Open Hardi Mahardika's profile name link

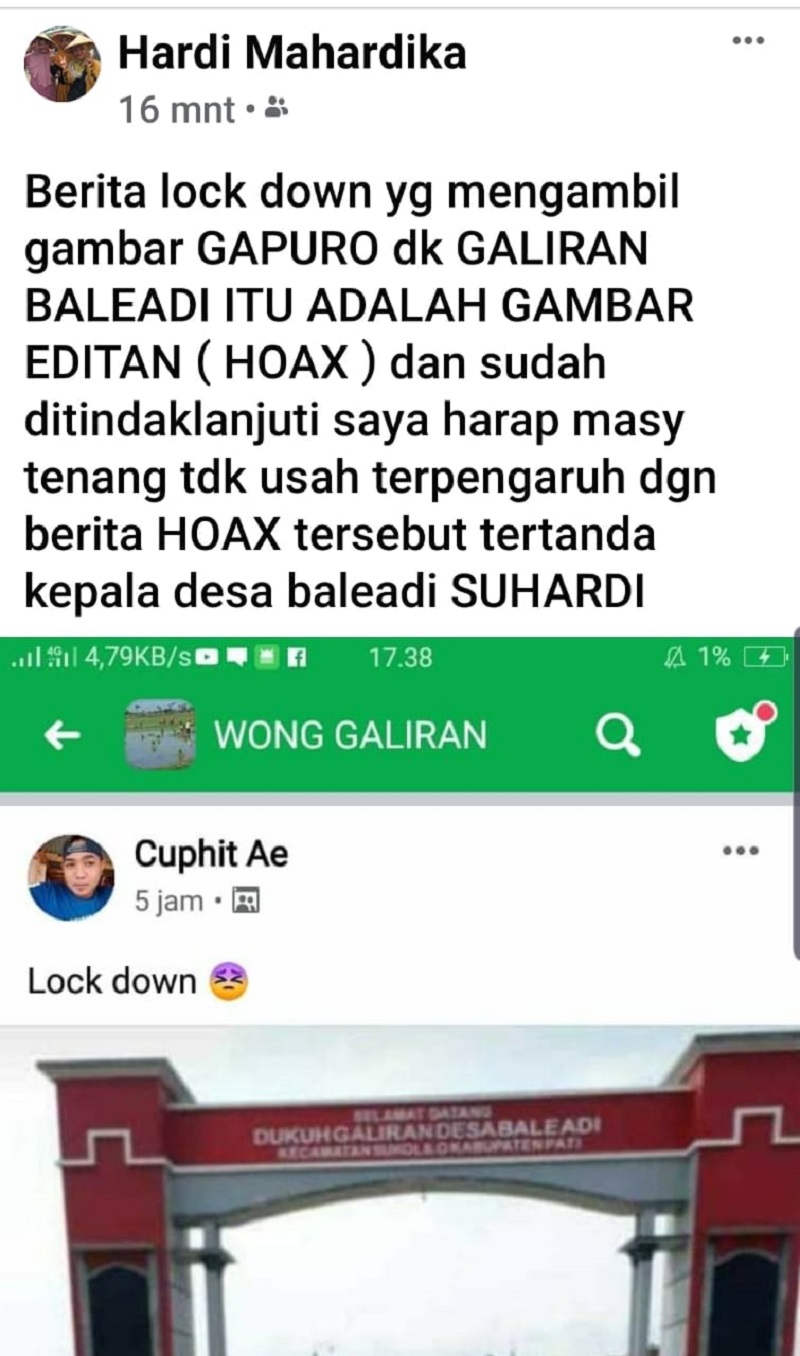(x=292, y=53)
